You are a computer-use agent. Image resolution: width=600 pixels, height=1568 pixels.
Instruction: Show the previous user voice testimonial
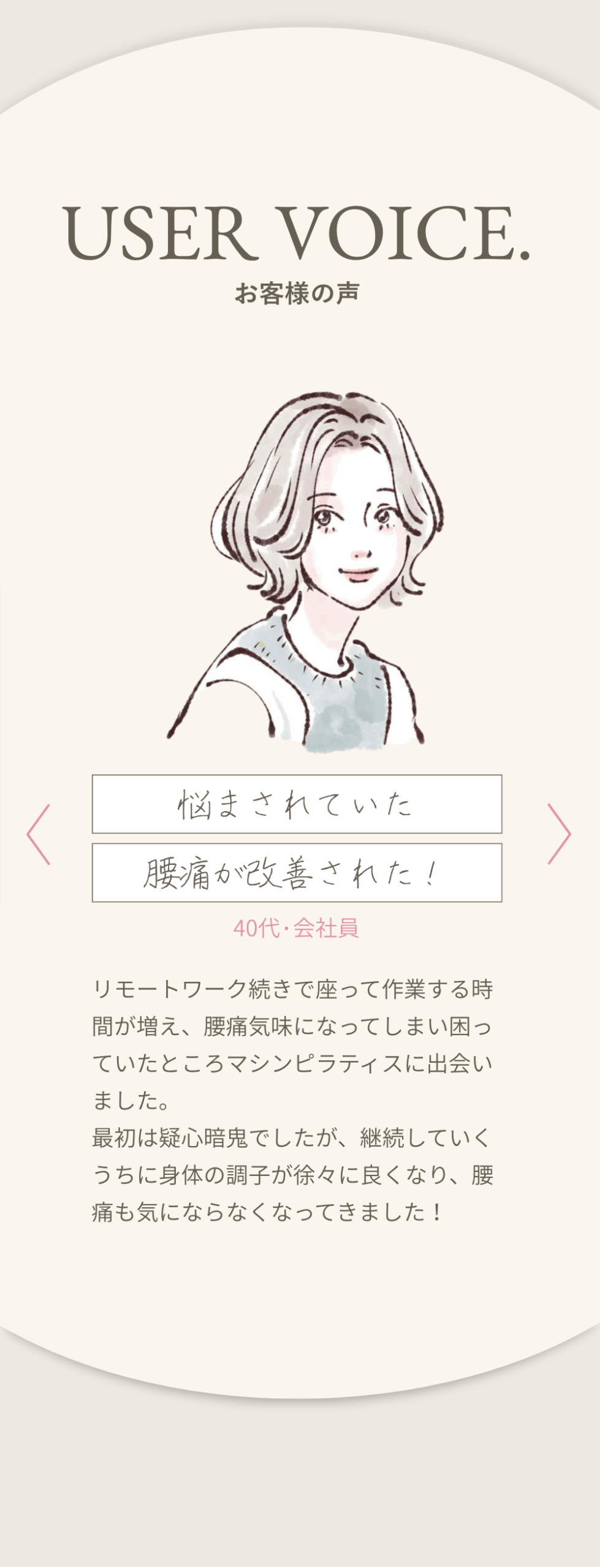(39, 834)
